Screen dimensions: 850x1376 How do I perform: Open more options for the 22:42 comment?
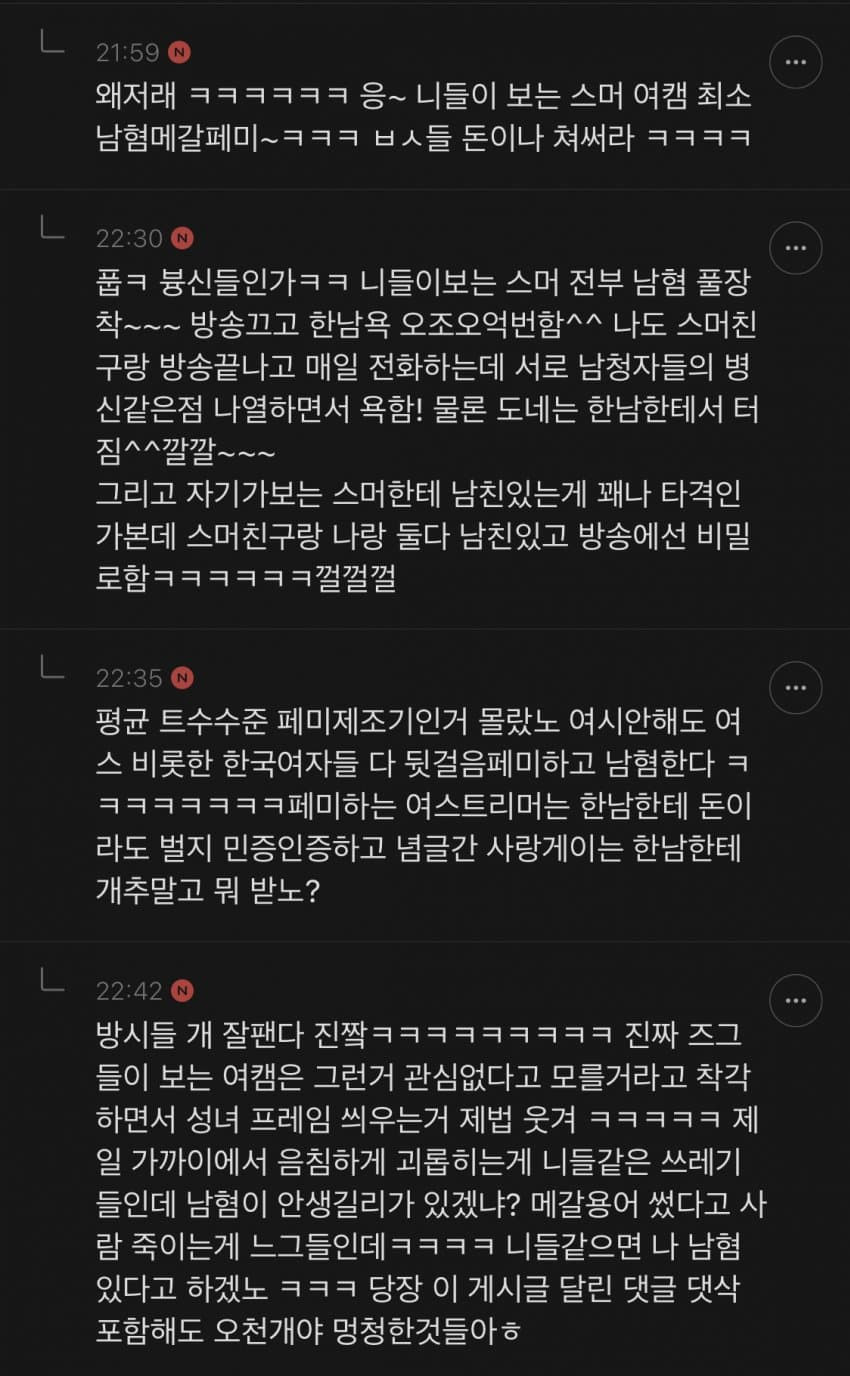[x=796, y=1000]
